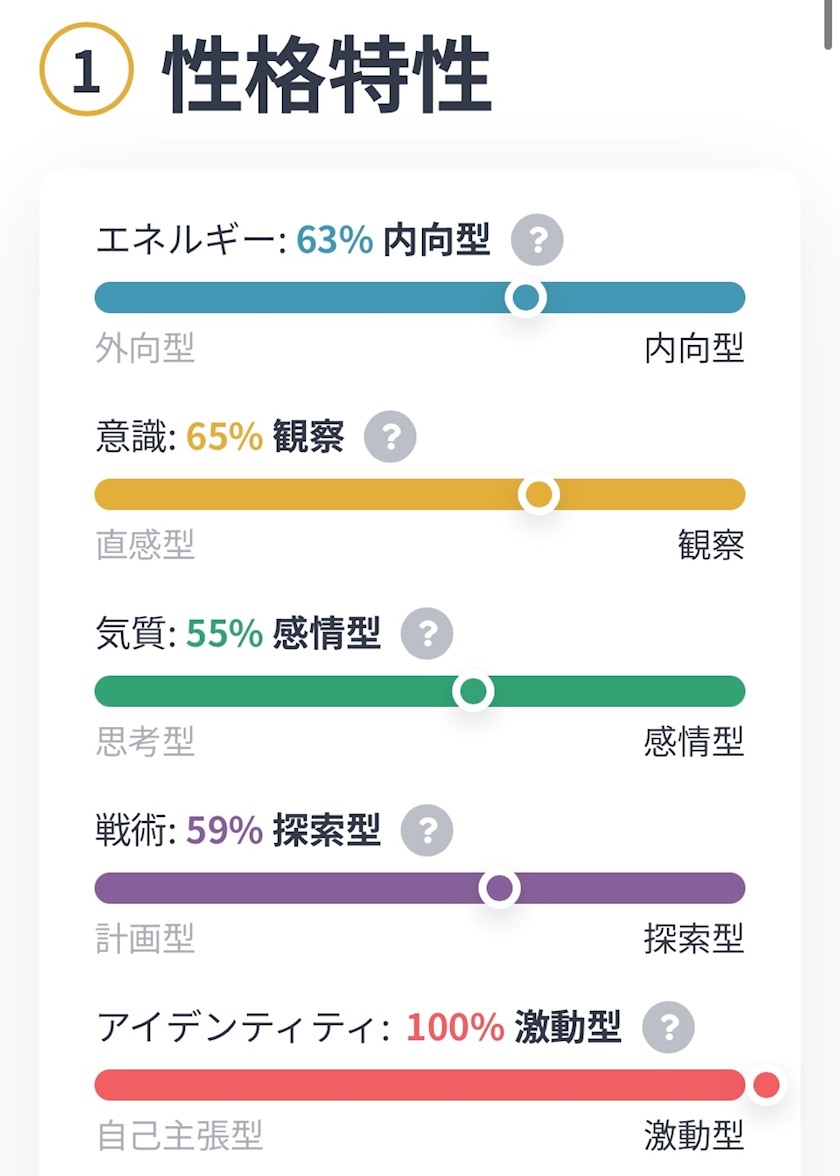The image size is (840, 1176).
Task: Open help icon beside エネルギー 内向型
Action: click(537, 240)
